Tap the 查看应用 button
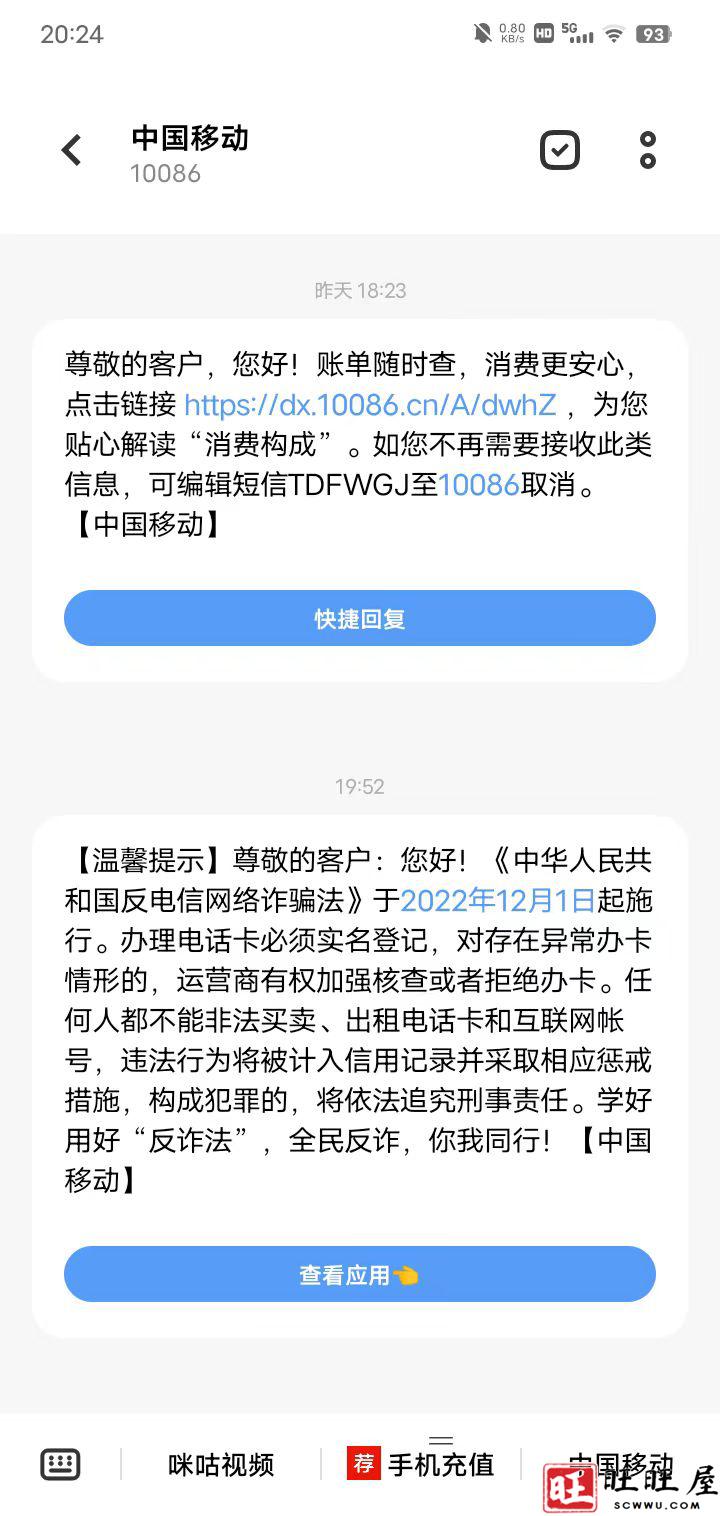This screenshot has height=1516, width=720. pos(360,1274)
